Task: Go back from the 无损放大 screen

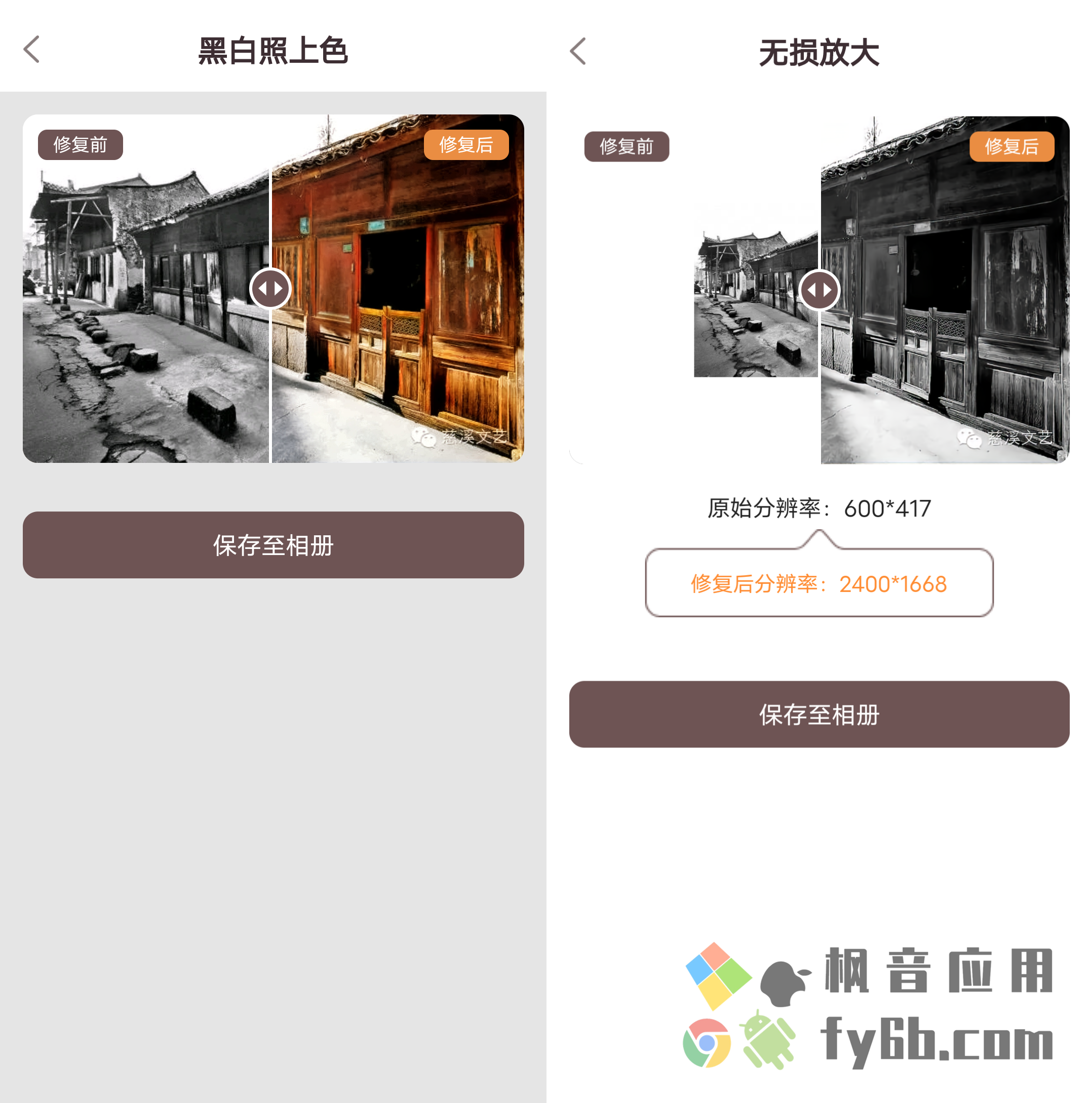Action: point(578,51)
